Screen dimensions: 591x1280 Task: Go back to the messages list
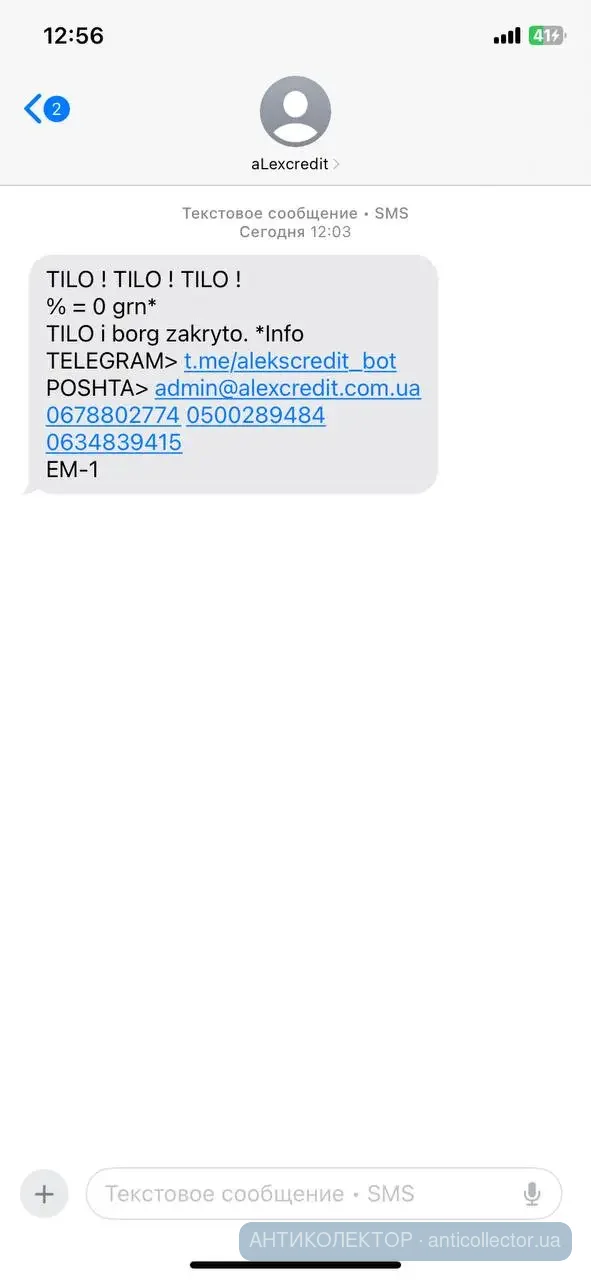coord(46,109)
